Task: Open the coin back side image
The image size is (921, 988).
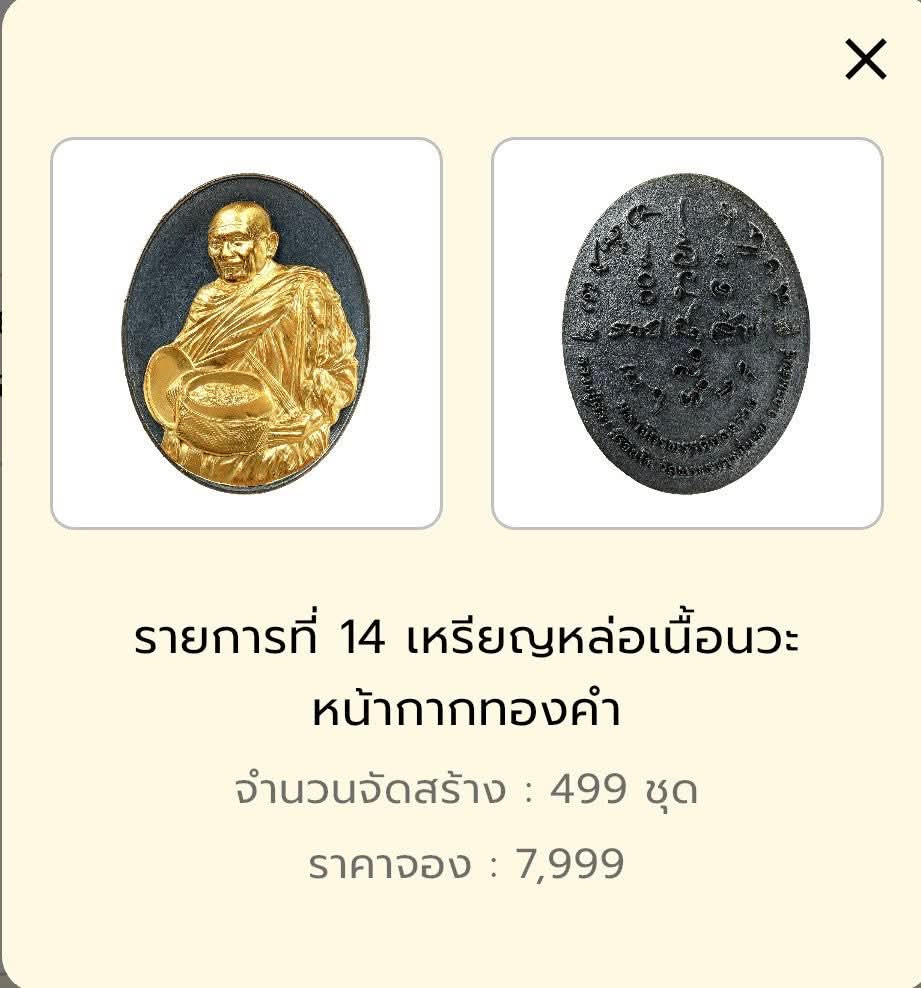Action: [687, 333]
